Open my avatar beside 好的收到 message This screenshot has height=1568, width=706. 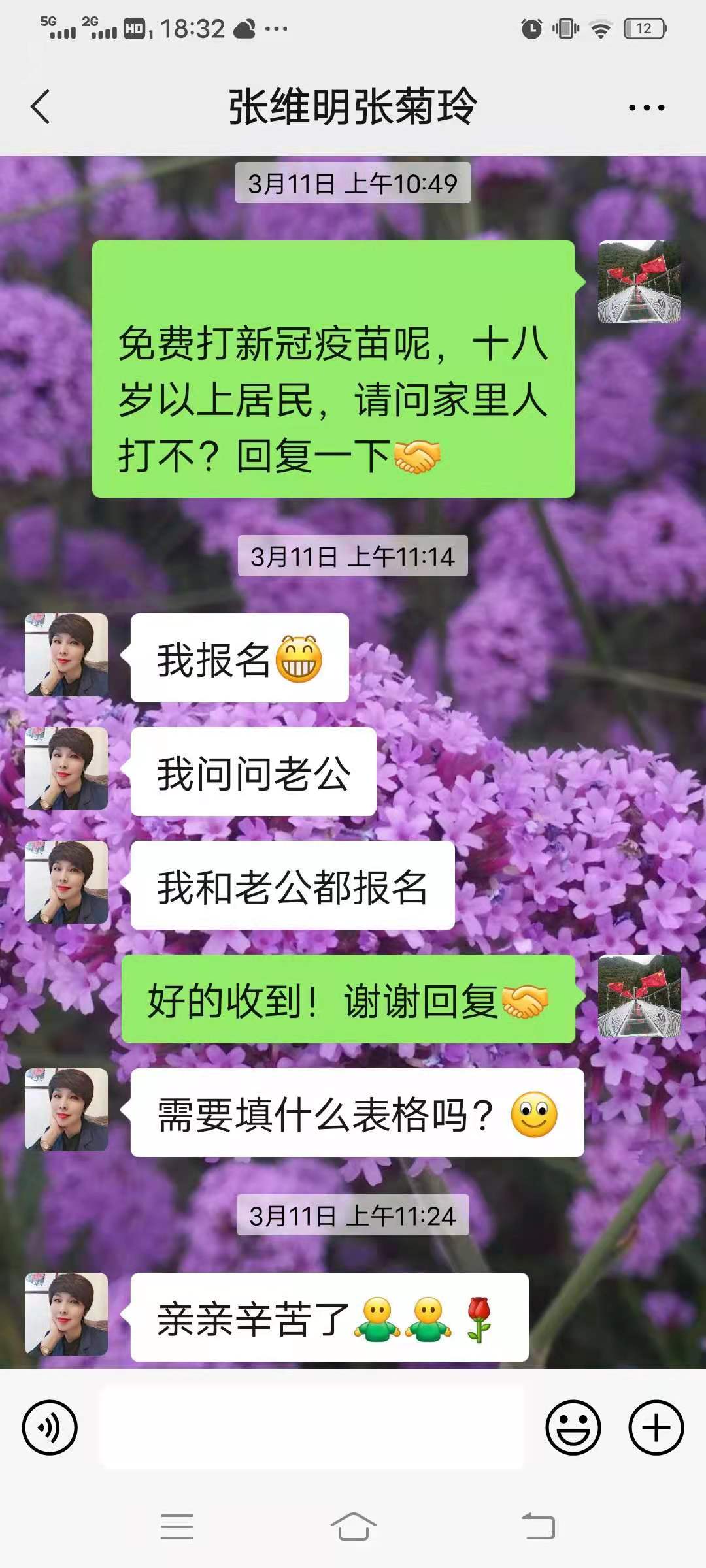639,996
